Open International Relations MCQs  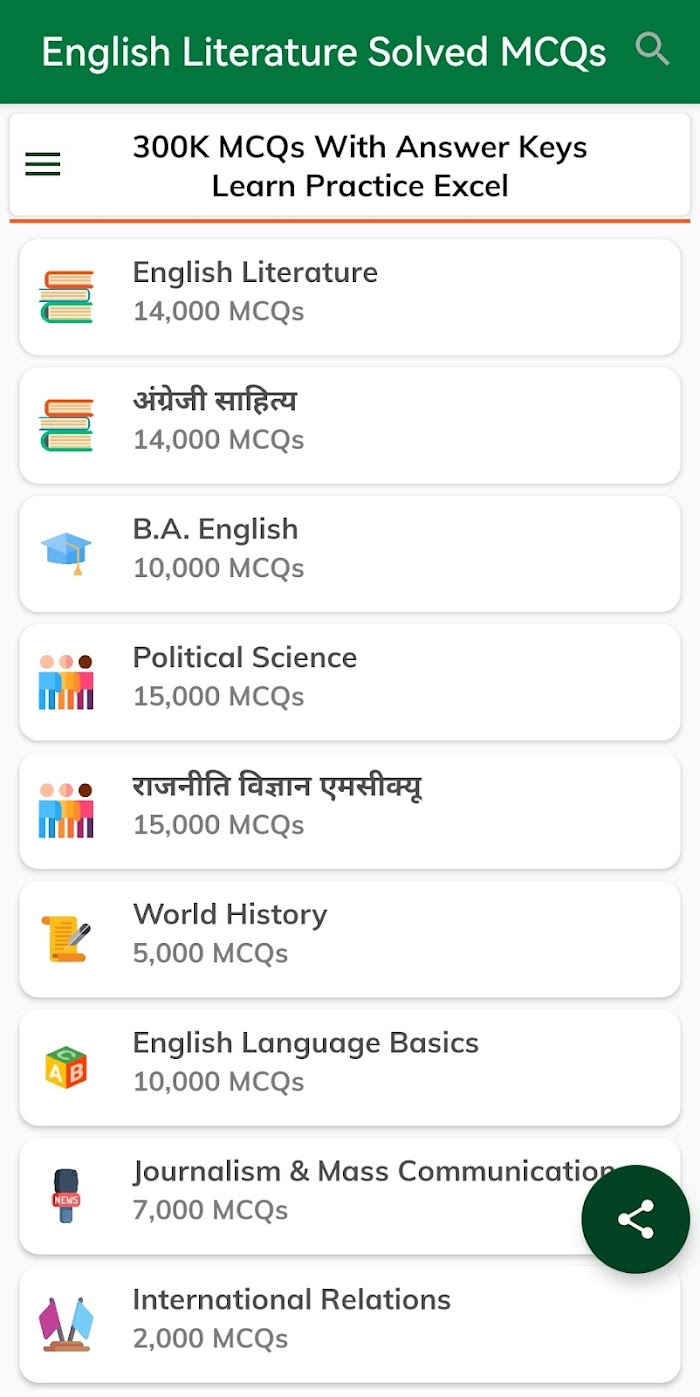pos(350,1324)
